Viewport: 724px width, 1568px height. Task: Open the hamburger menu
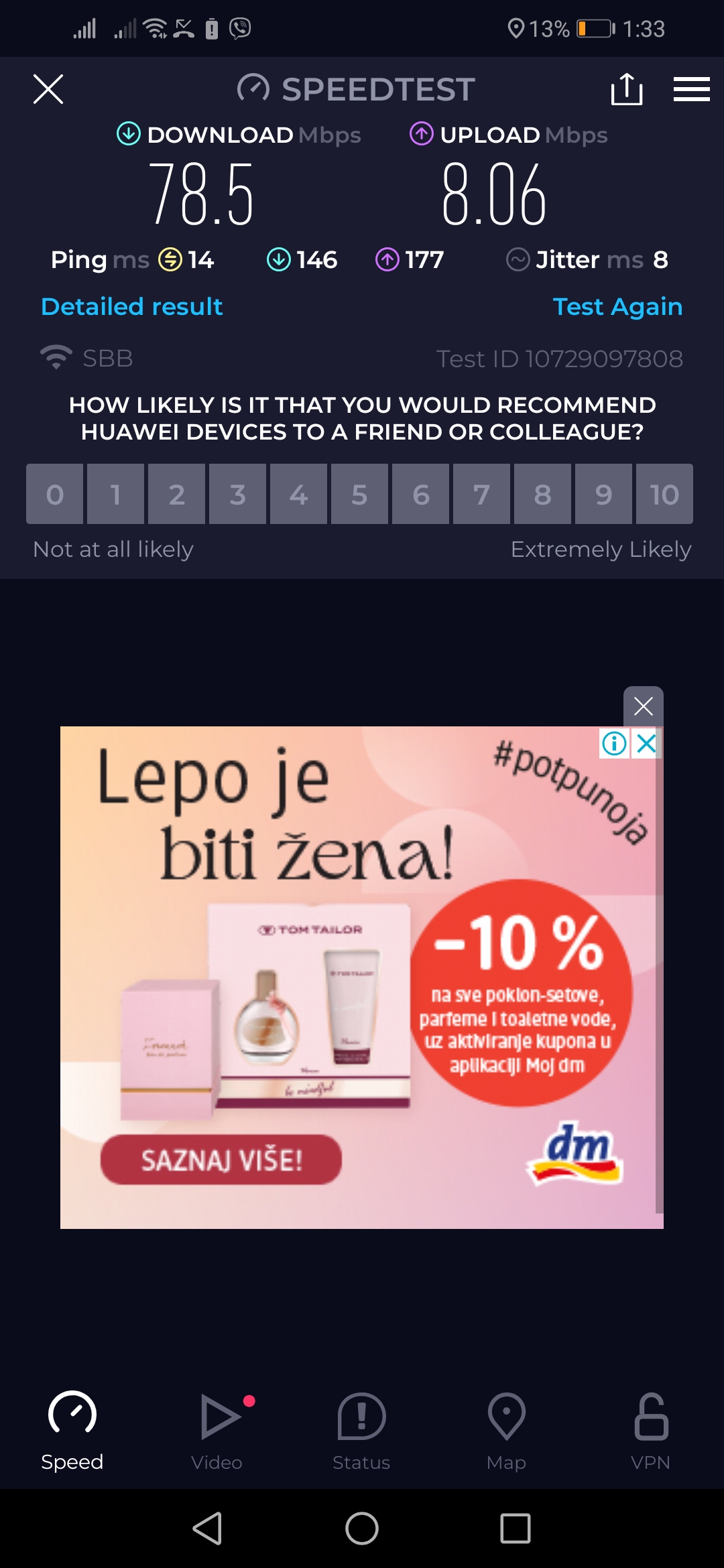691,89
